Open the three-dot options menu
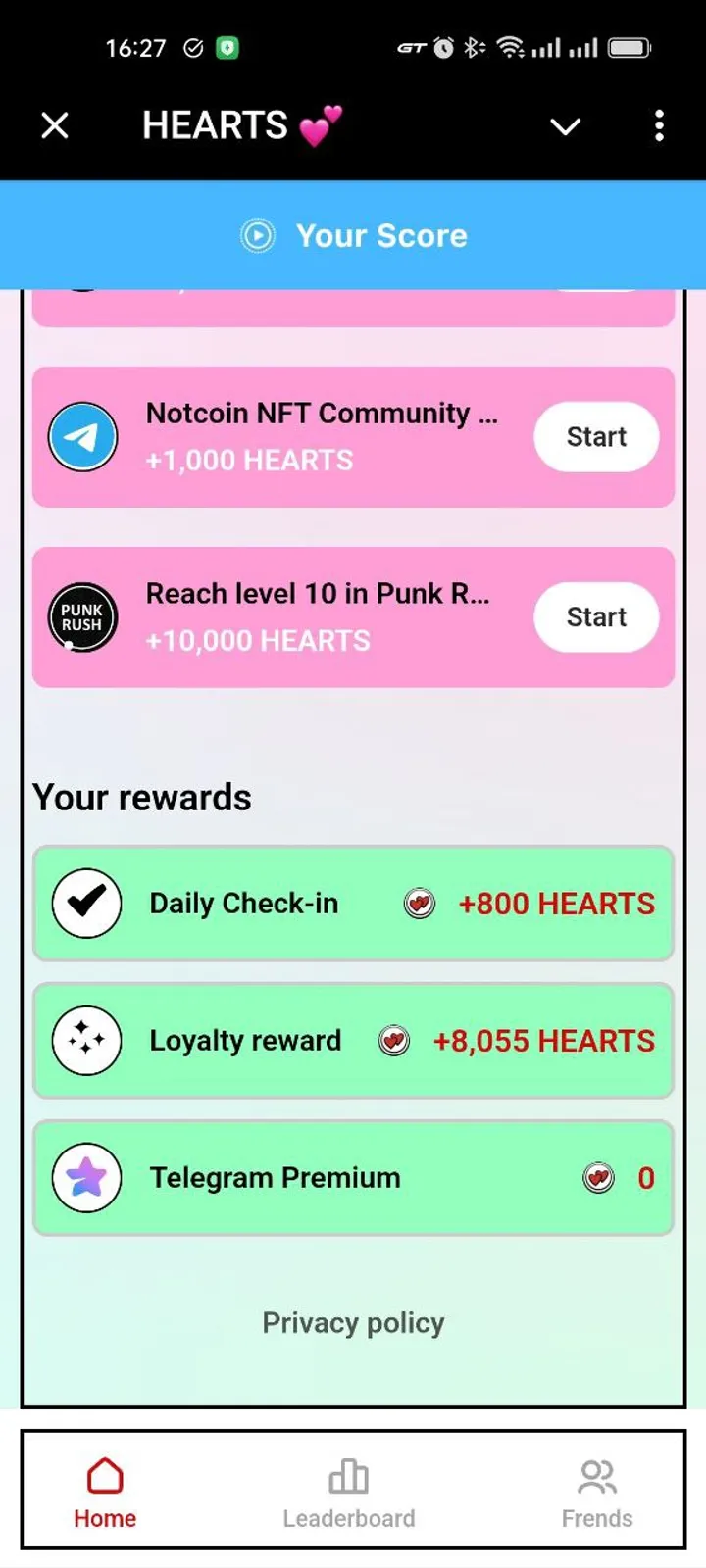The height and width of the screenshot is (1568, 706). (x=659, y=125)
